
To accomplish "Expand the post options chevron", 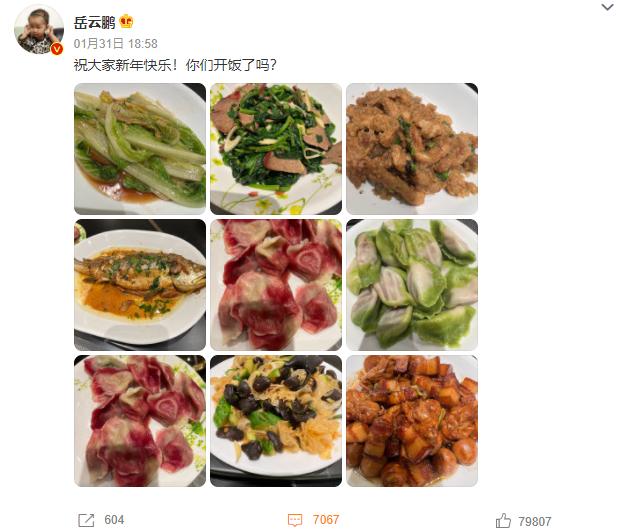I will [607, 8].
